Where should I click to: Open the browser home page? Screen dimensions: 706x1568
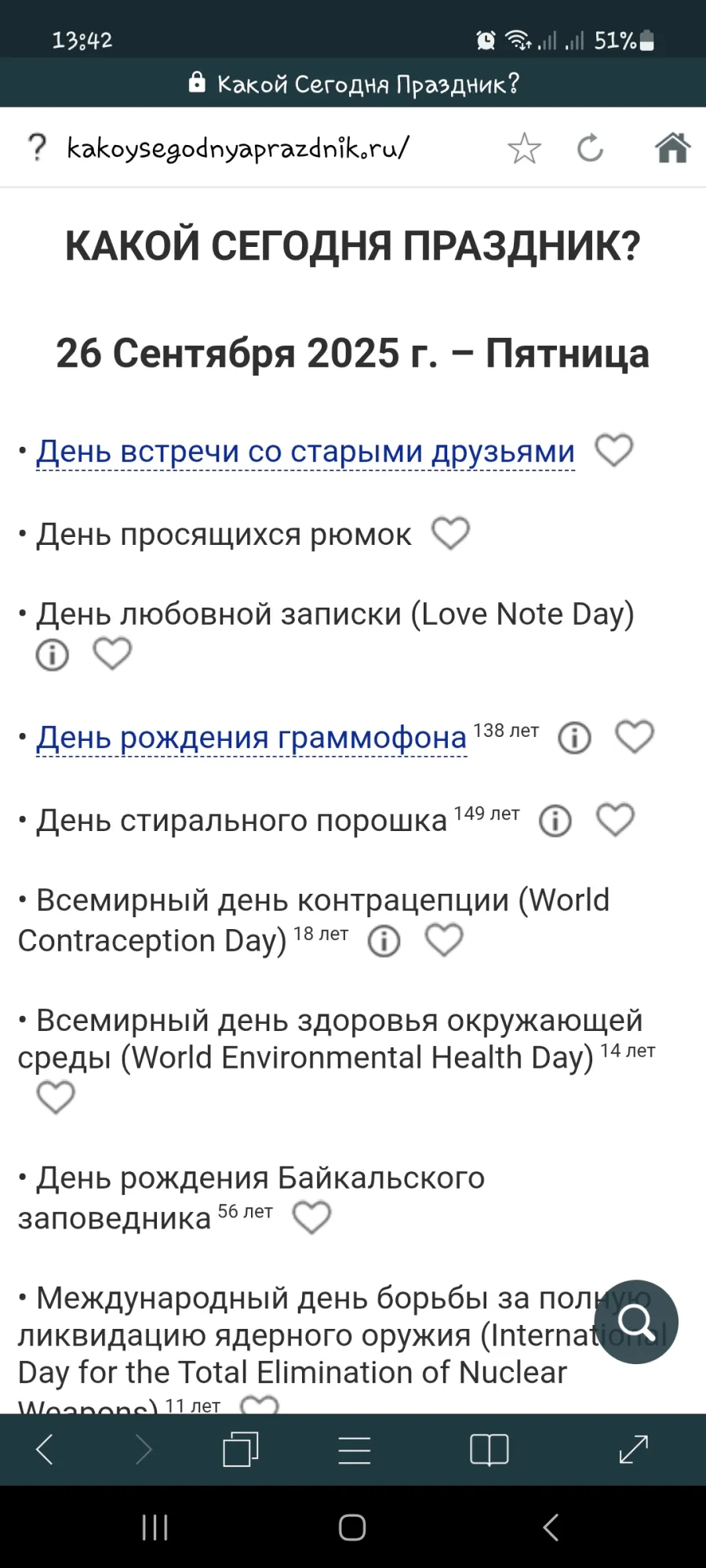pyautogui.click(x=673, y=147)
